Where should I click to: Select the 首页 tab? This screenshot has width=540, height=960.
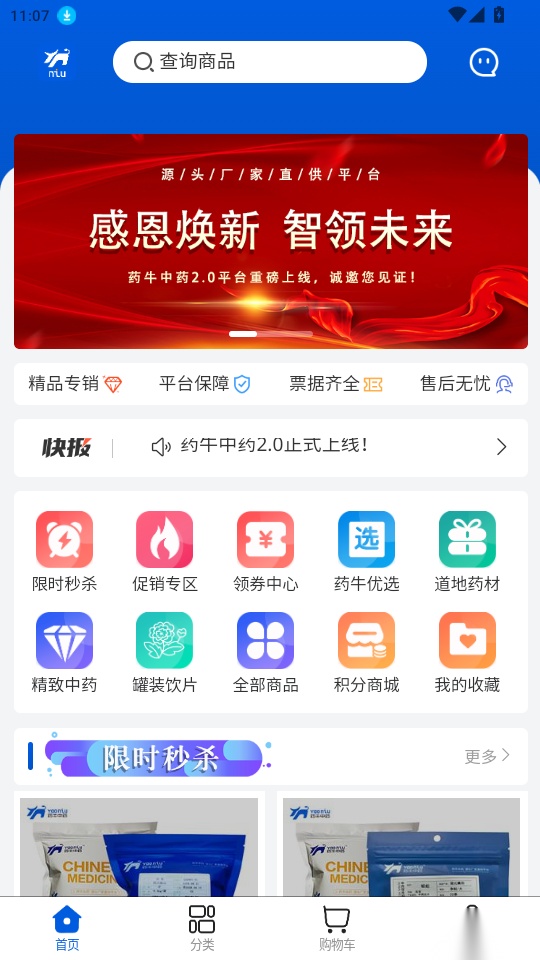point(67,928)
